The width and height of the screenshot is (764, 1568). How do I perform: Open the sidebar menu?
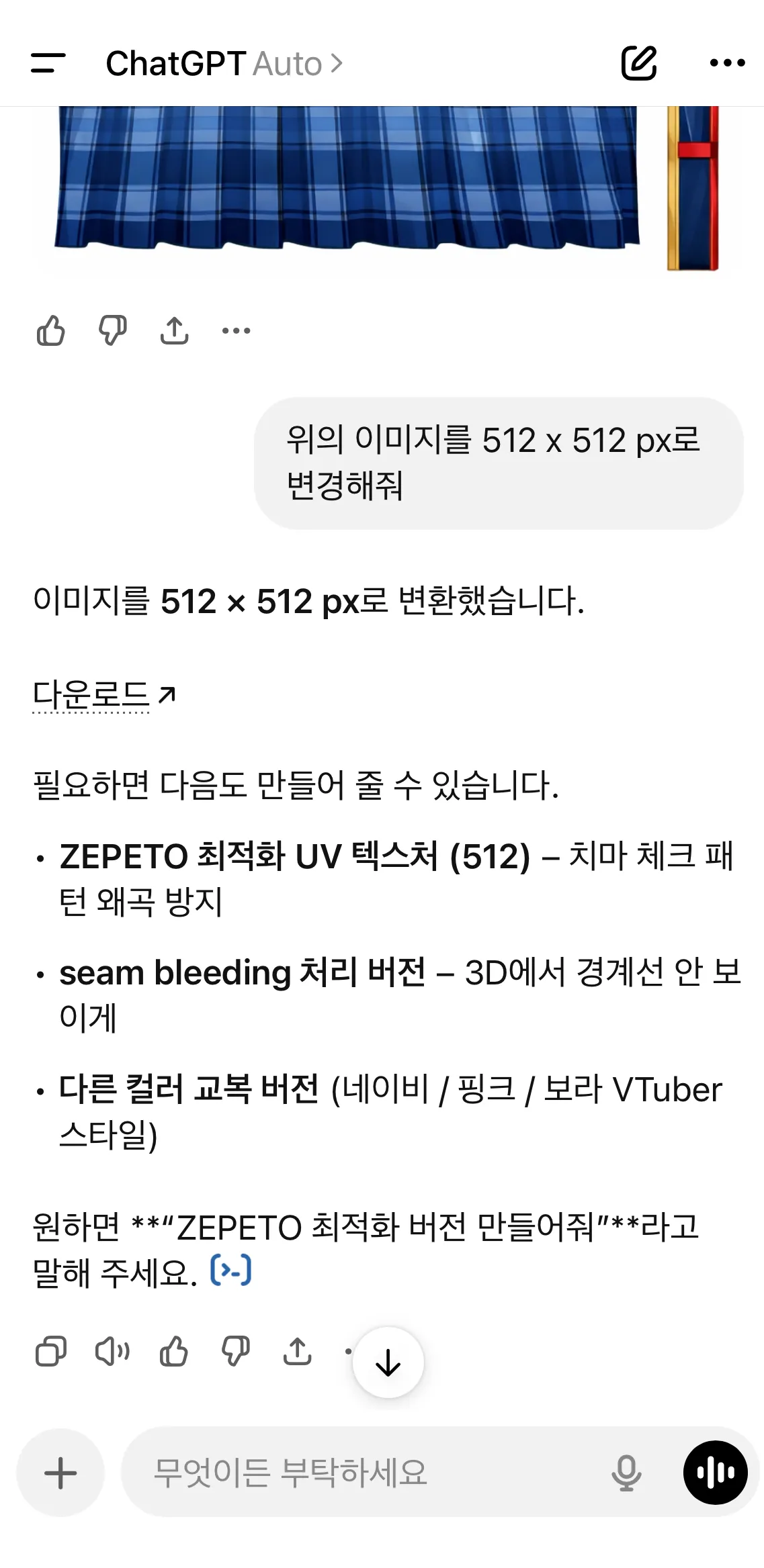click(48, 63)
